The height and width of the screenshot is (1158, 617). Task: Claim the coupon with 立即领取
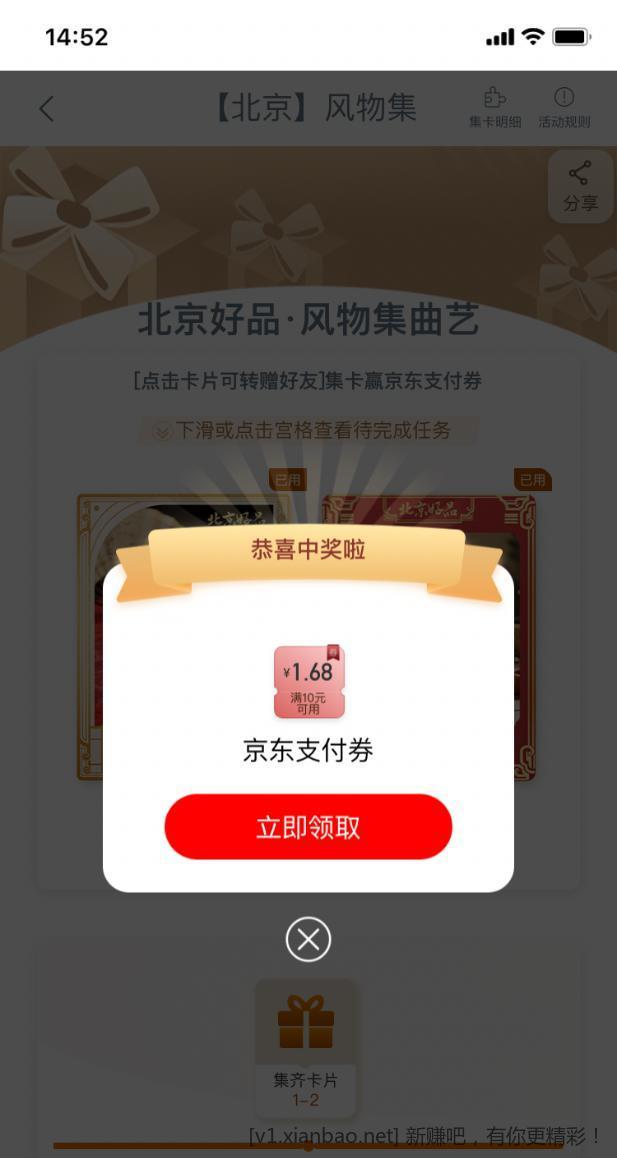click(308, 827)
